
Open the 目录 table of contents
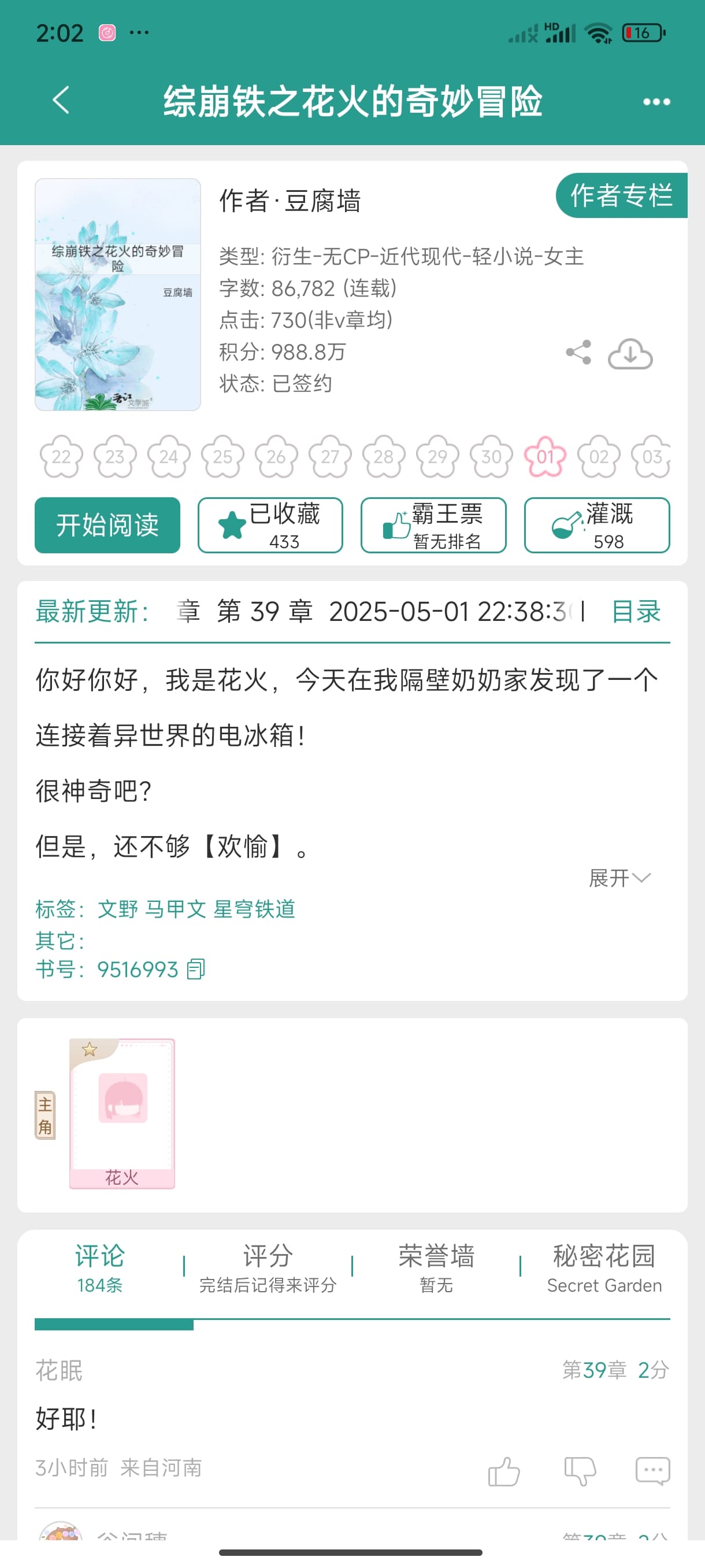click(636, 611)
